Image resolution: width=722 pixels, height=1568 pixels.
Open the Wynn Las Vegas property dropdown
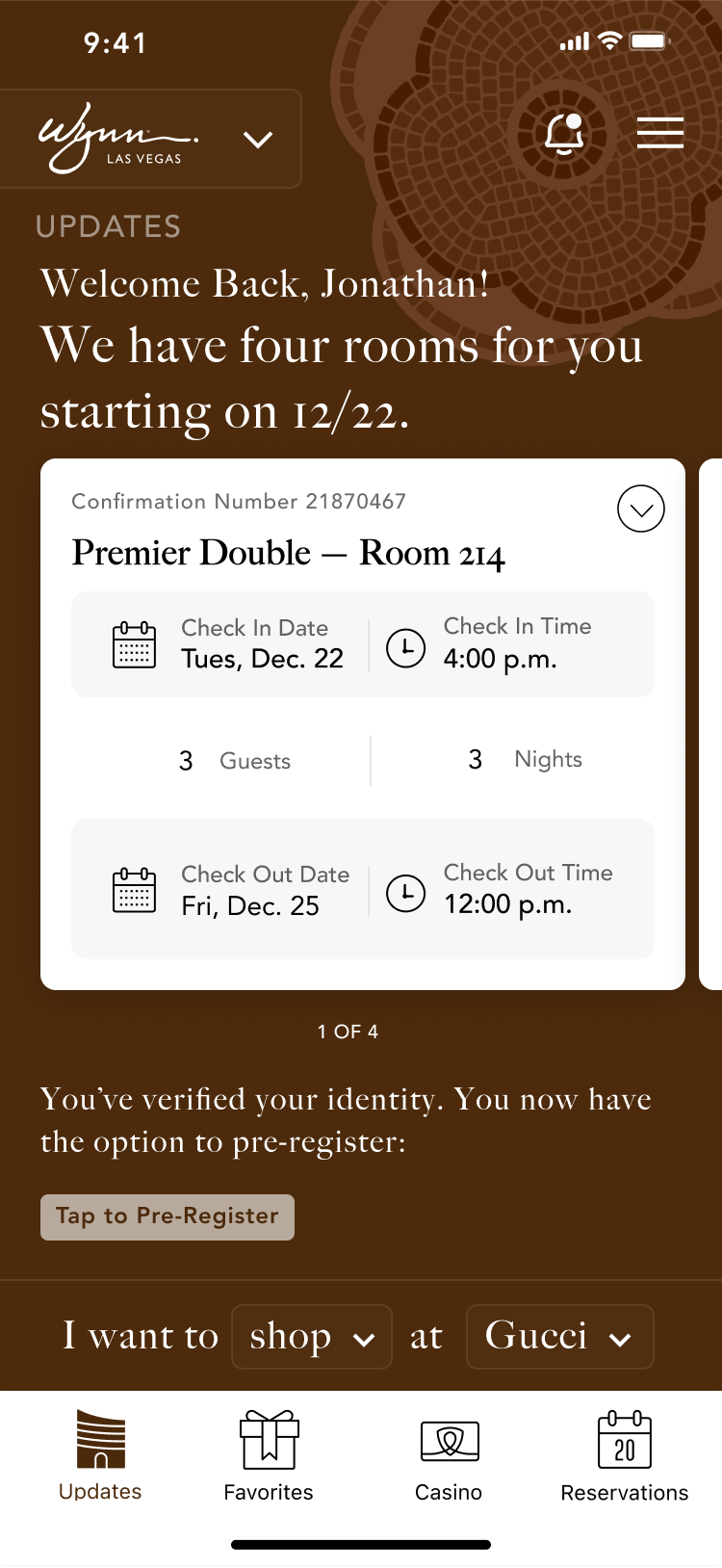(x=257, y=140)
